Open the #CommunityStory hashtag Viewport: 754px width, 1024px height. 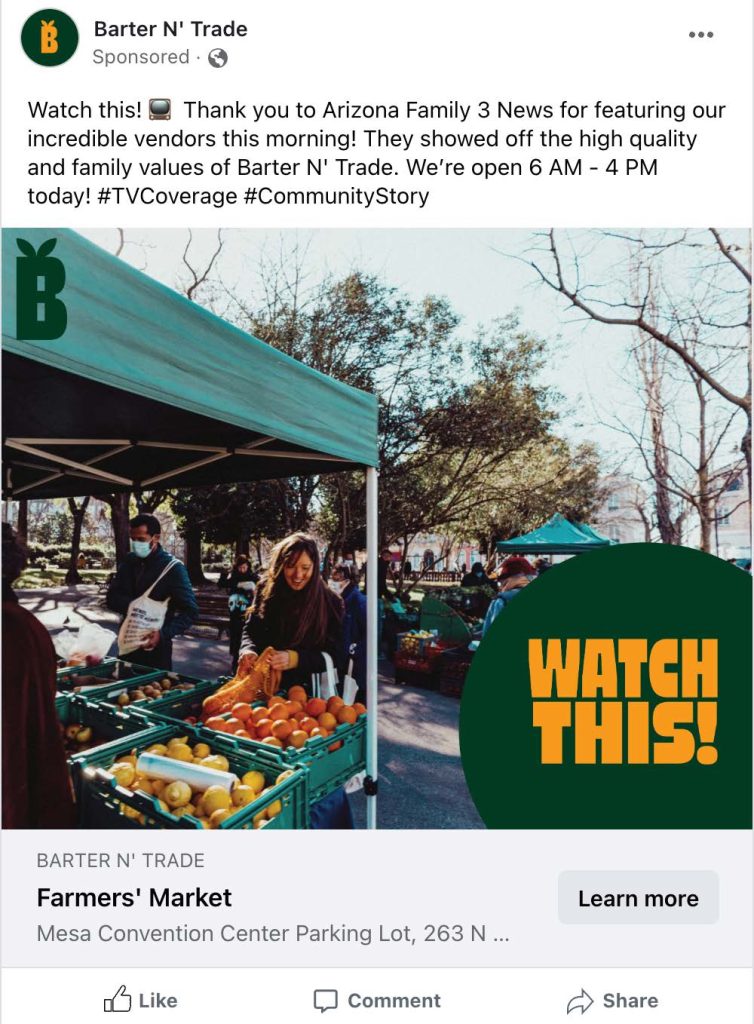click(x=336, y=196)
